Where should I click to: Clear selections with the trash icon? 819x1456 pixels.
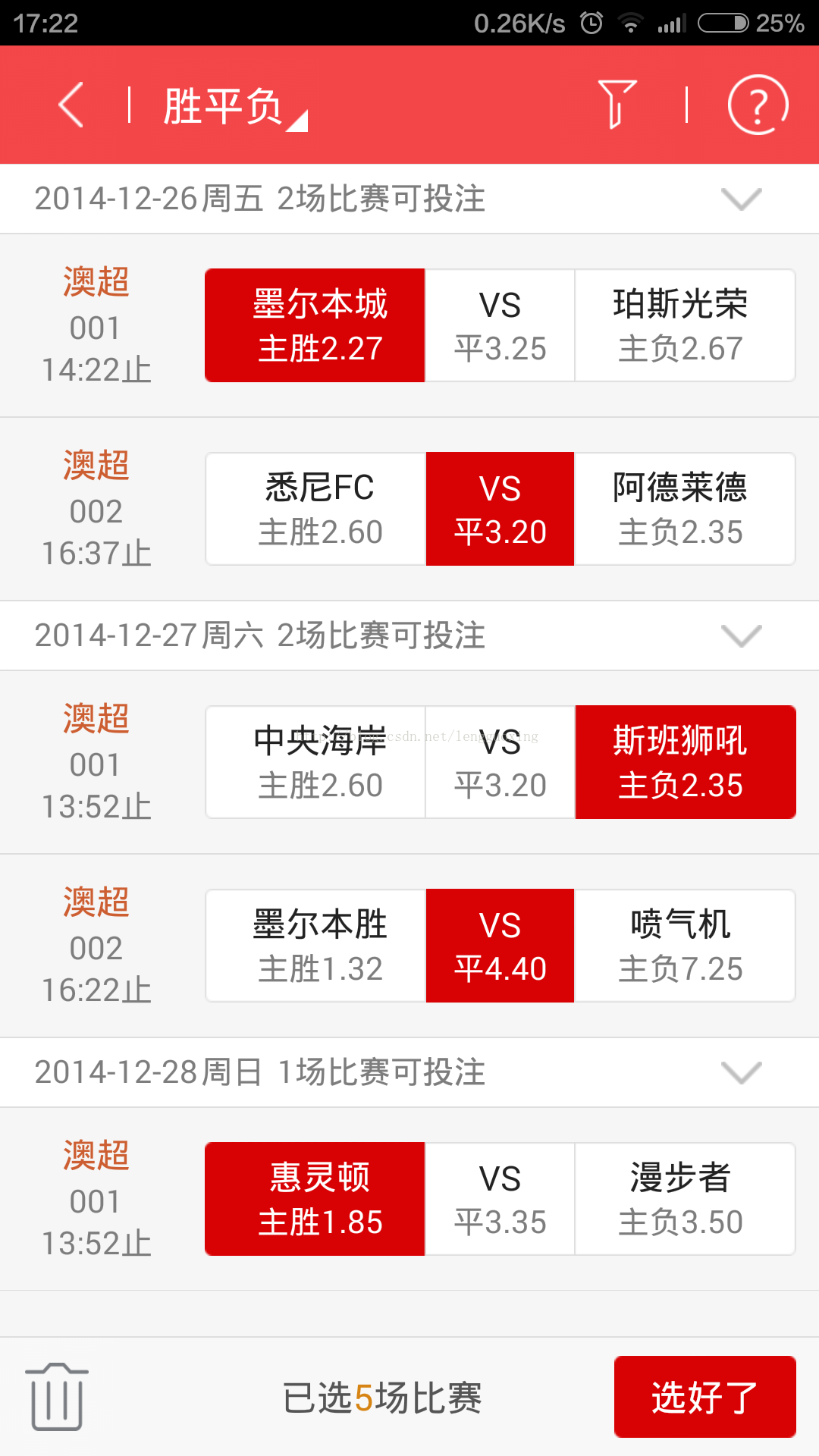point(57,1397)
